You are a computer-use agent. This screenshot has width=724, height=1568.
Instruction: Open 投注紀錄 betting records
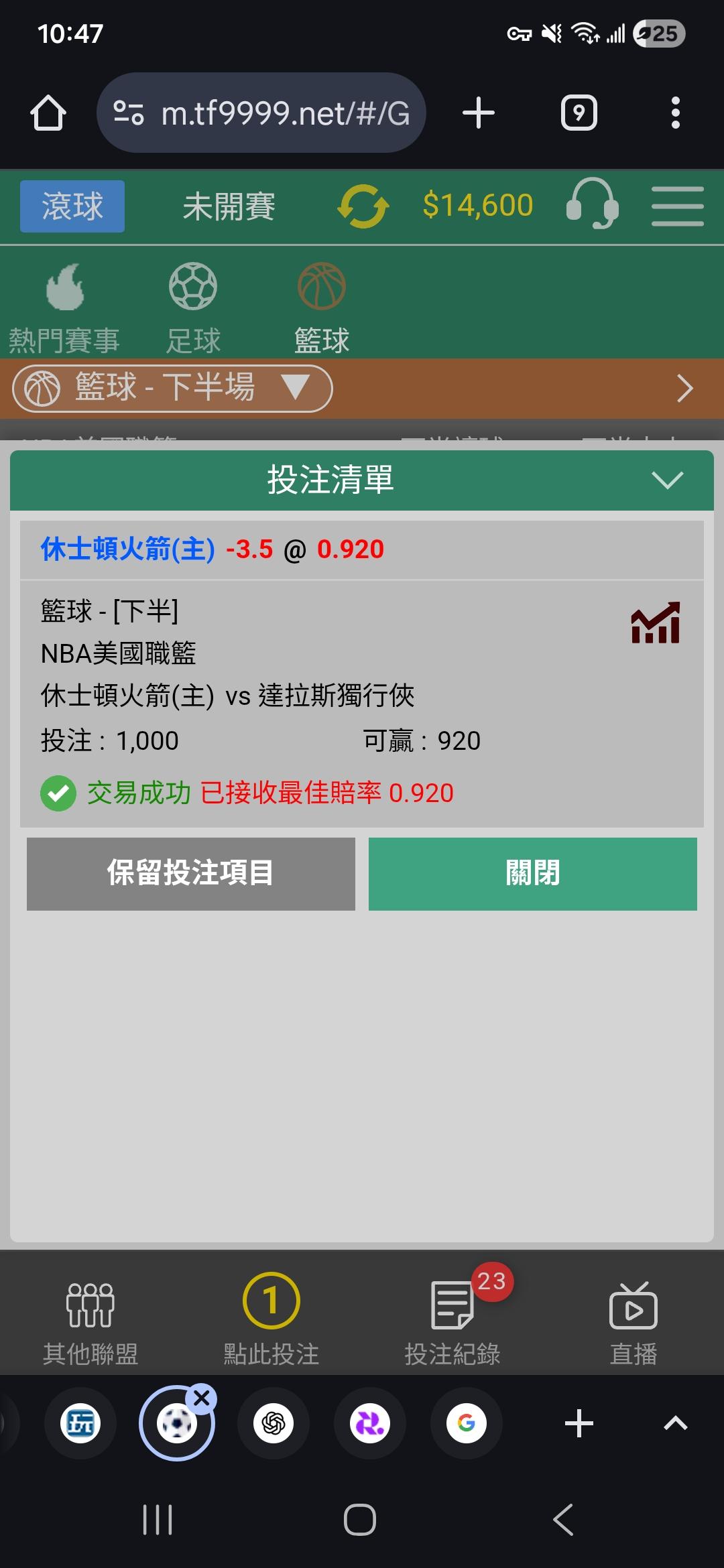(x=452, y=1316)
